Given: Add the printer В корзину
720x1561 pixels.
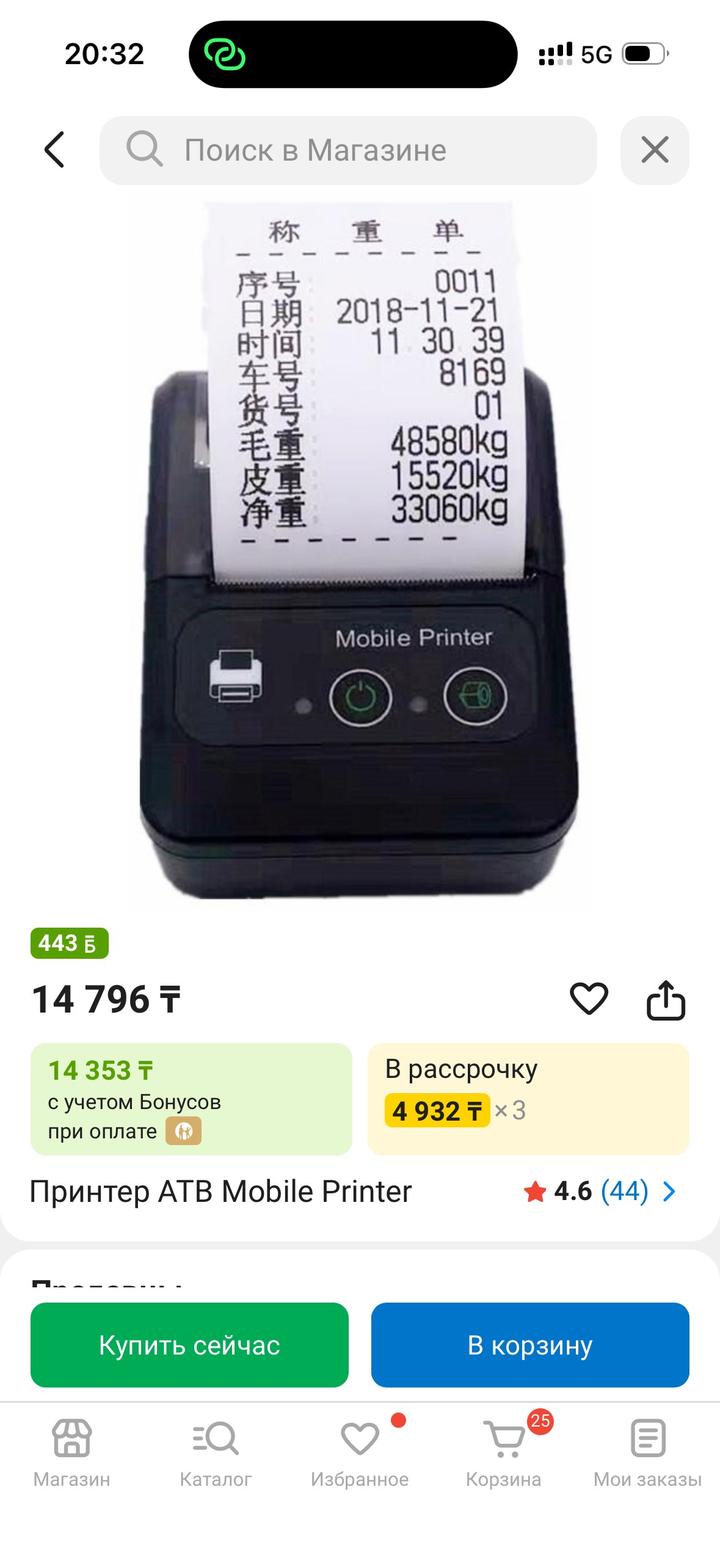Looking at the screenshot, I should click(x=530, y=1345).
